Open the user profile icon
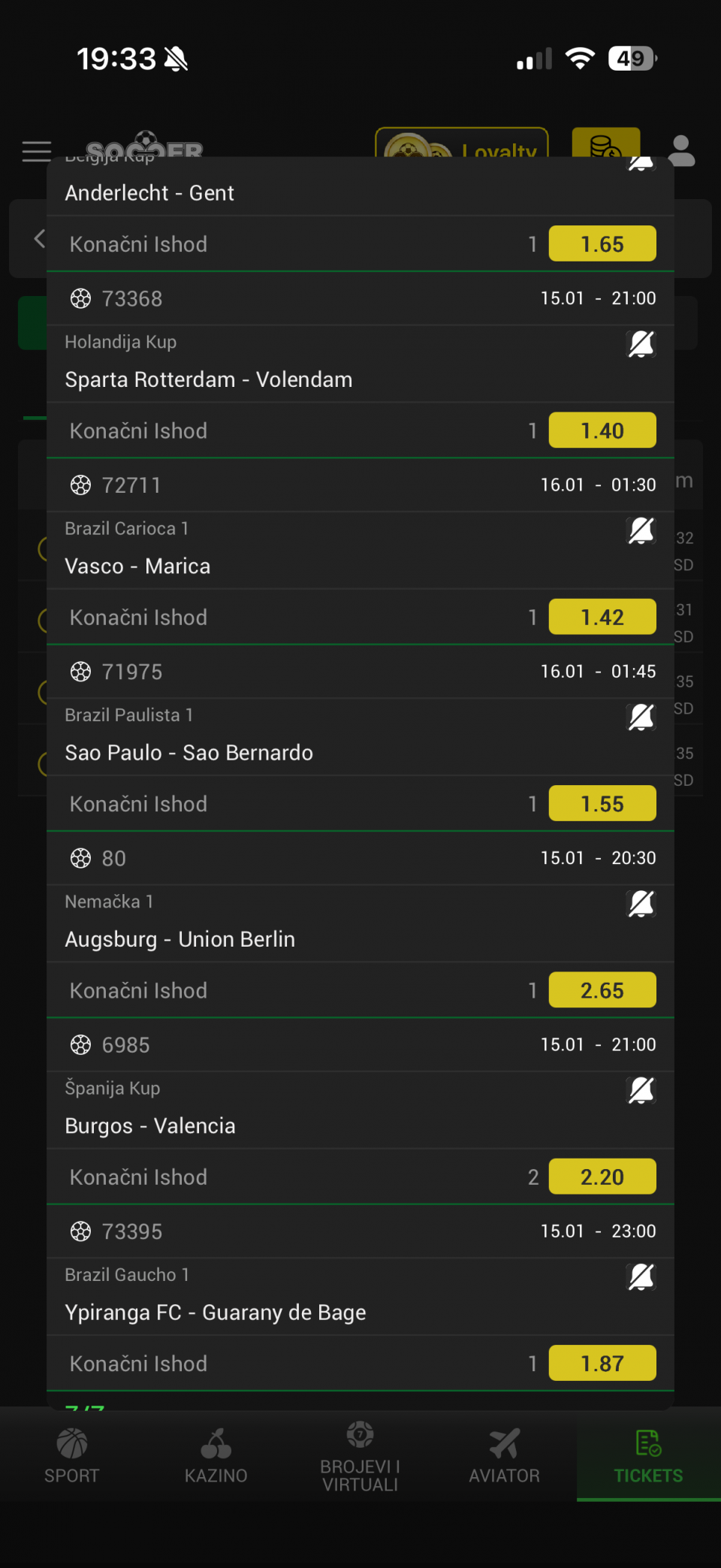721x1568 pixels. pyautogui.click(x=681, y=152)
